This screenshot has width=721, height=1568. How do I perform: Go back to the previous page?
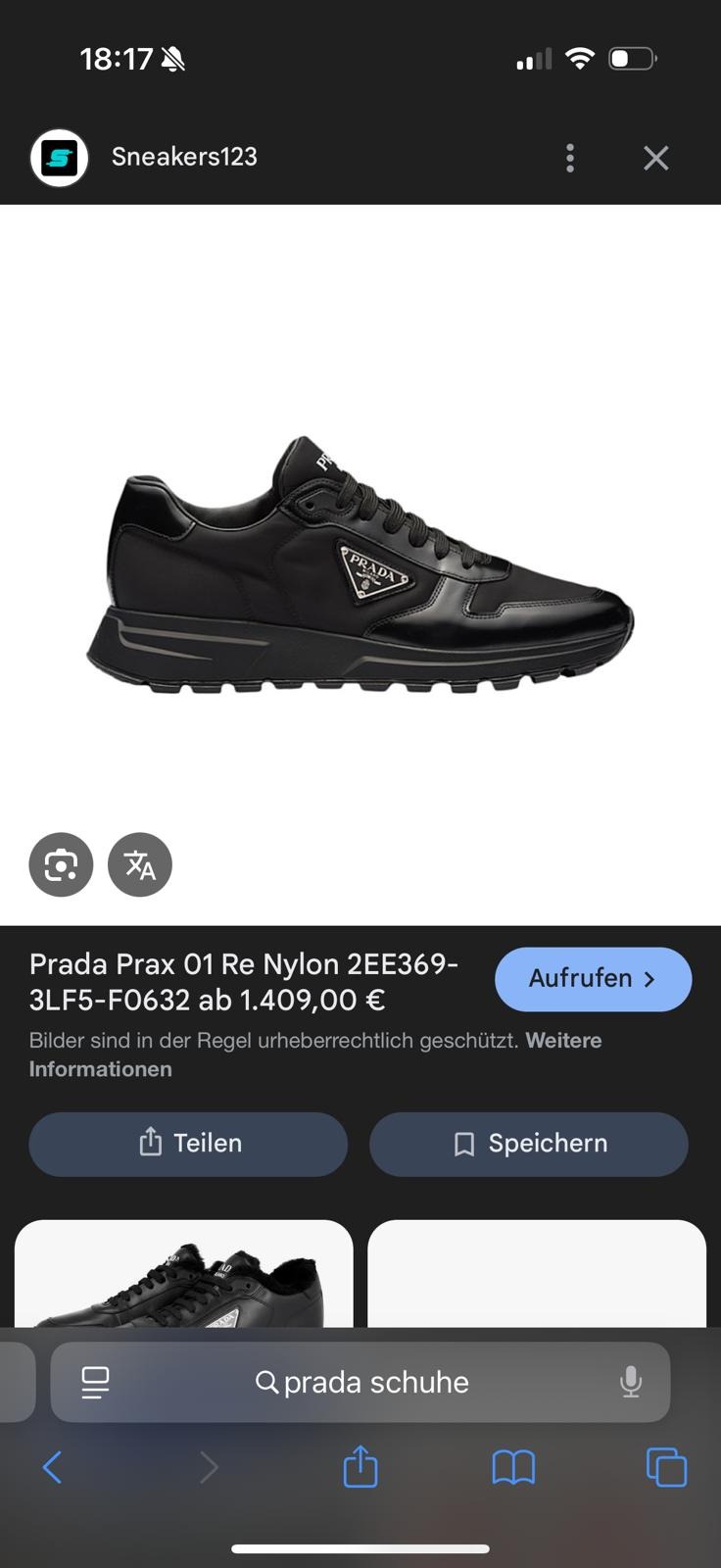pos(53,1467)
